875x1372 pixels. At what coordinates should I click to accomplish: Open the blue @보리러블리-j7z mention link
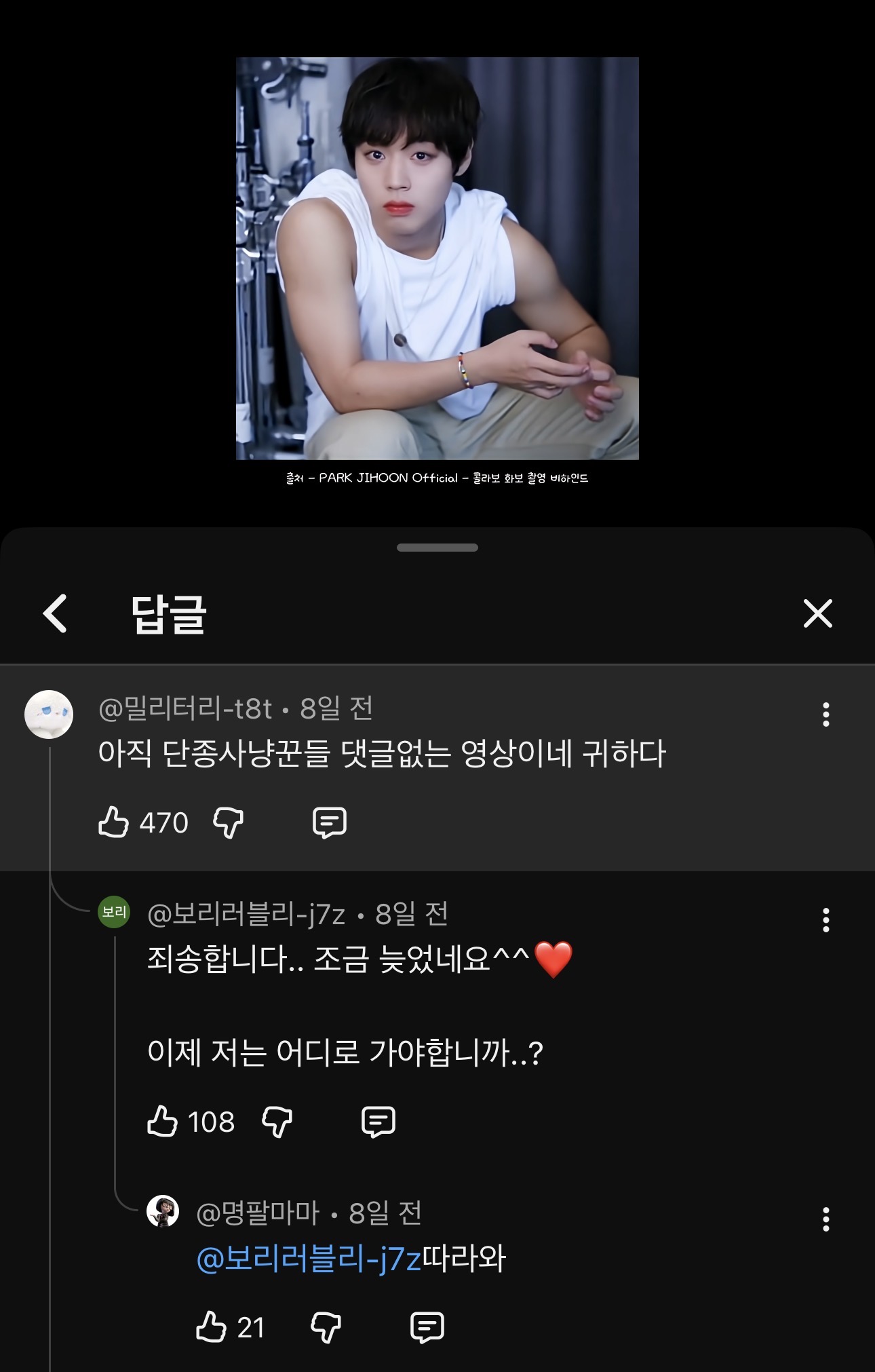tap(309, 1259)
